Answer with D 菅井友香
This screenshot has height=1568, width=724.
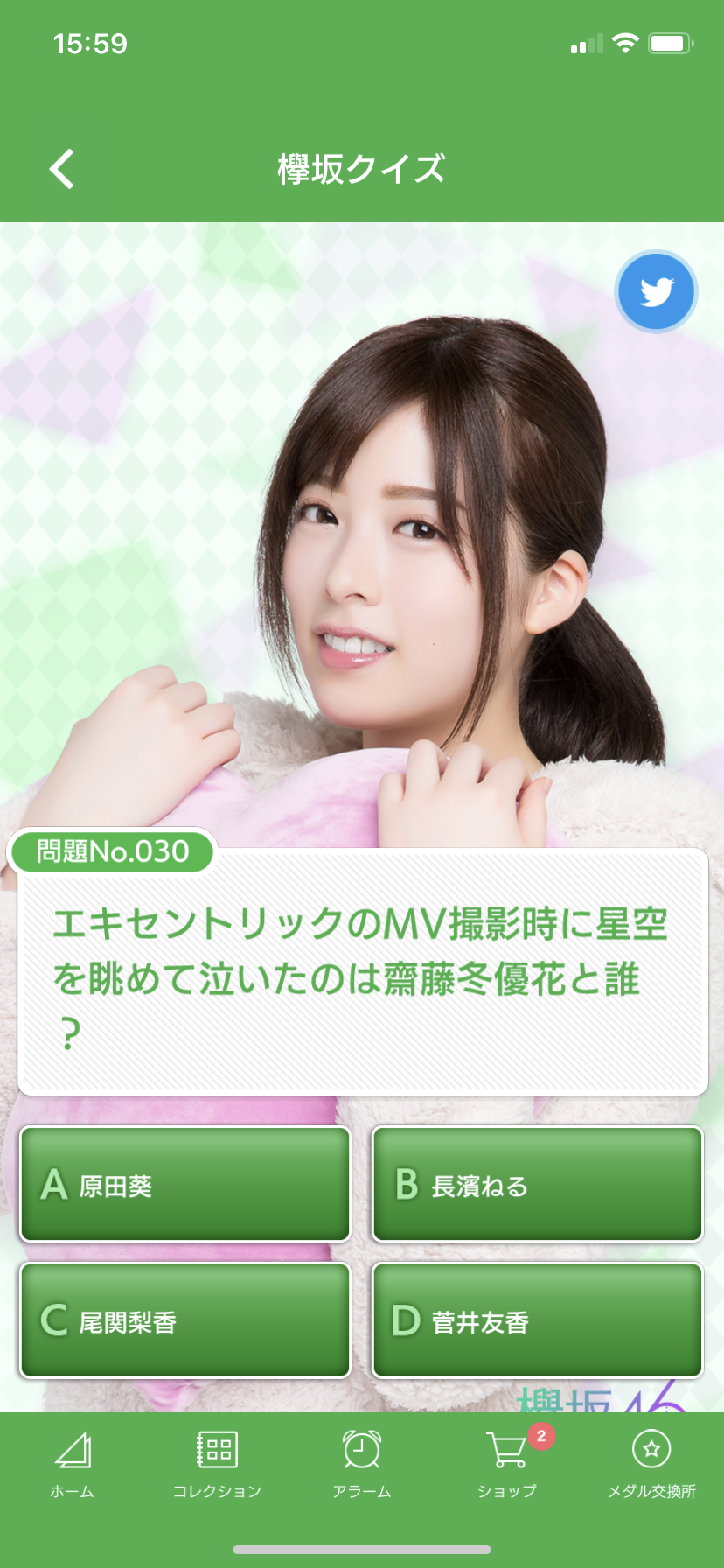[x=538, y=1319]
